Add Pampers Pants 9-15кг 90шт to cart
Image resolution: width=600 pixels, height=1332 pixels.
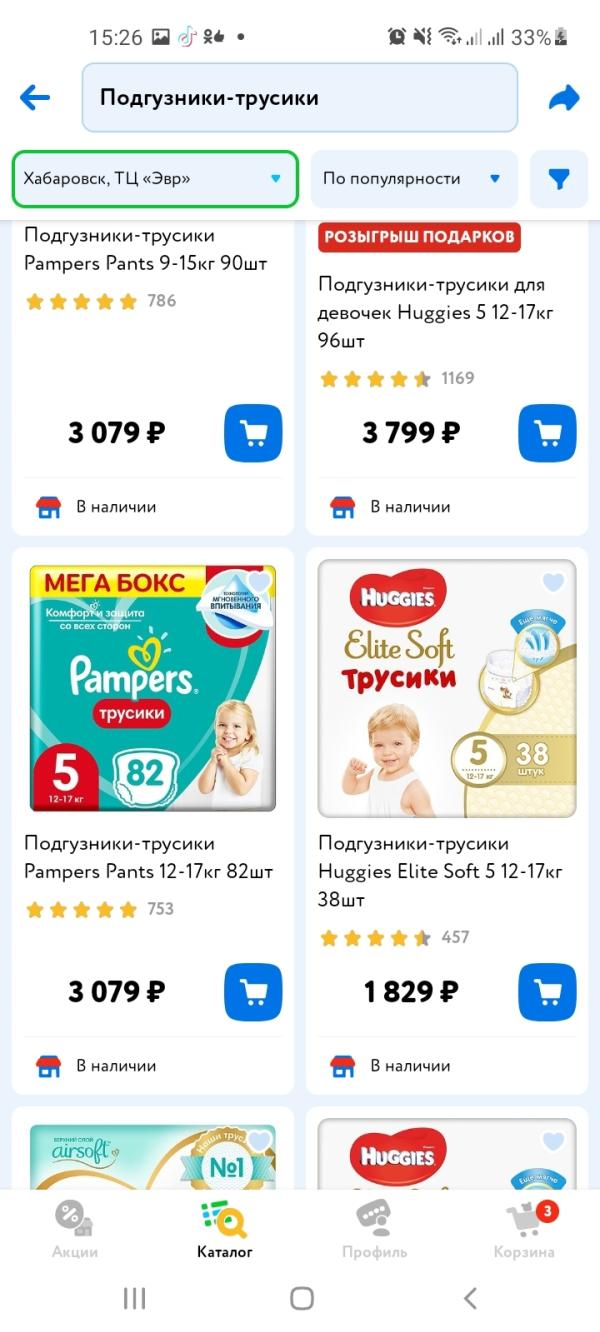click(253, 433)
